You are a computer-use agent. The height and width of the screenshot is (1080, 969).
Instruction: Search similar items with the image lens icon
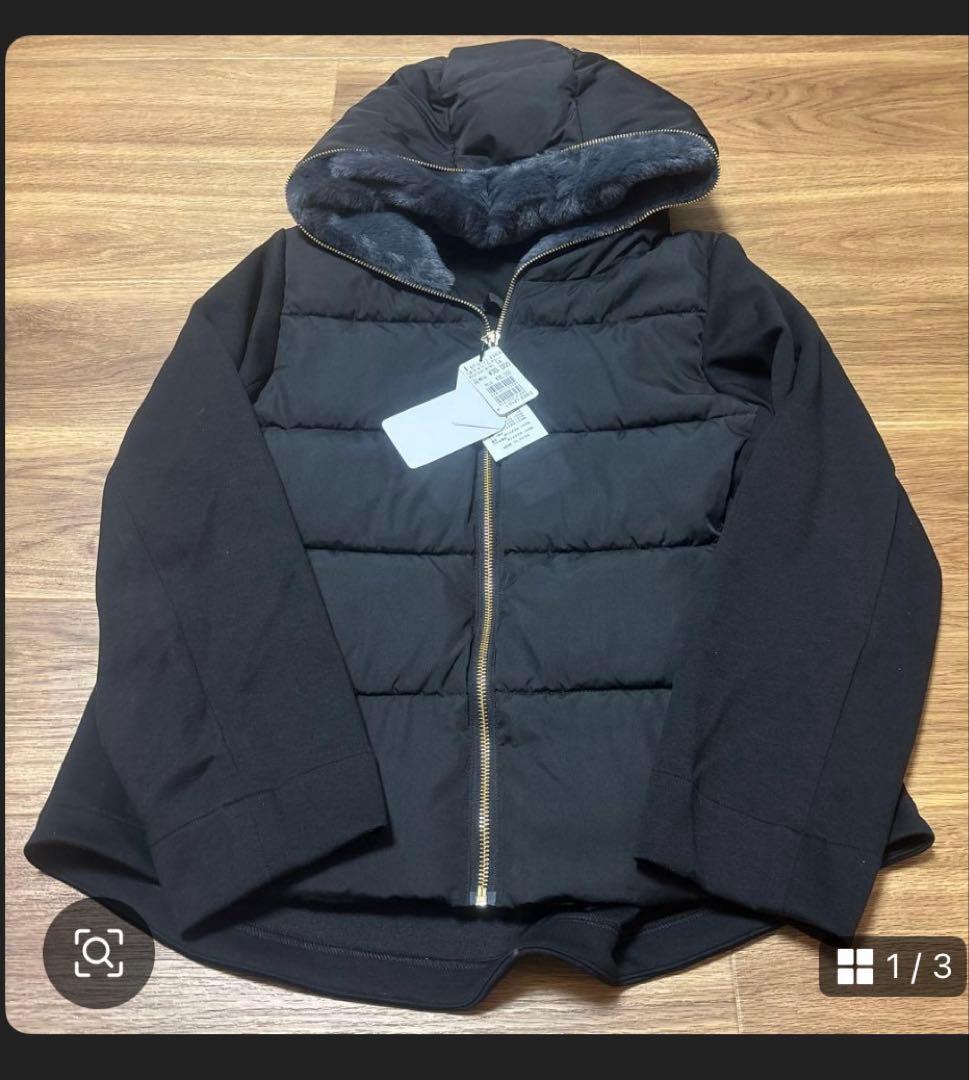98,952
